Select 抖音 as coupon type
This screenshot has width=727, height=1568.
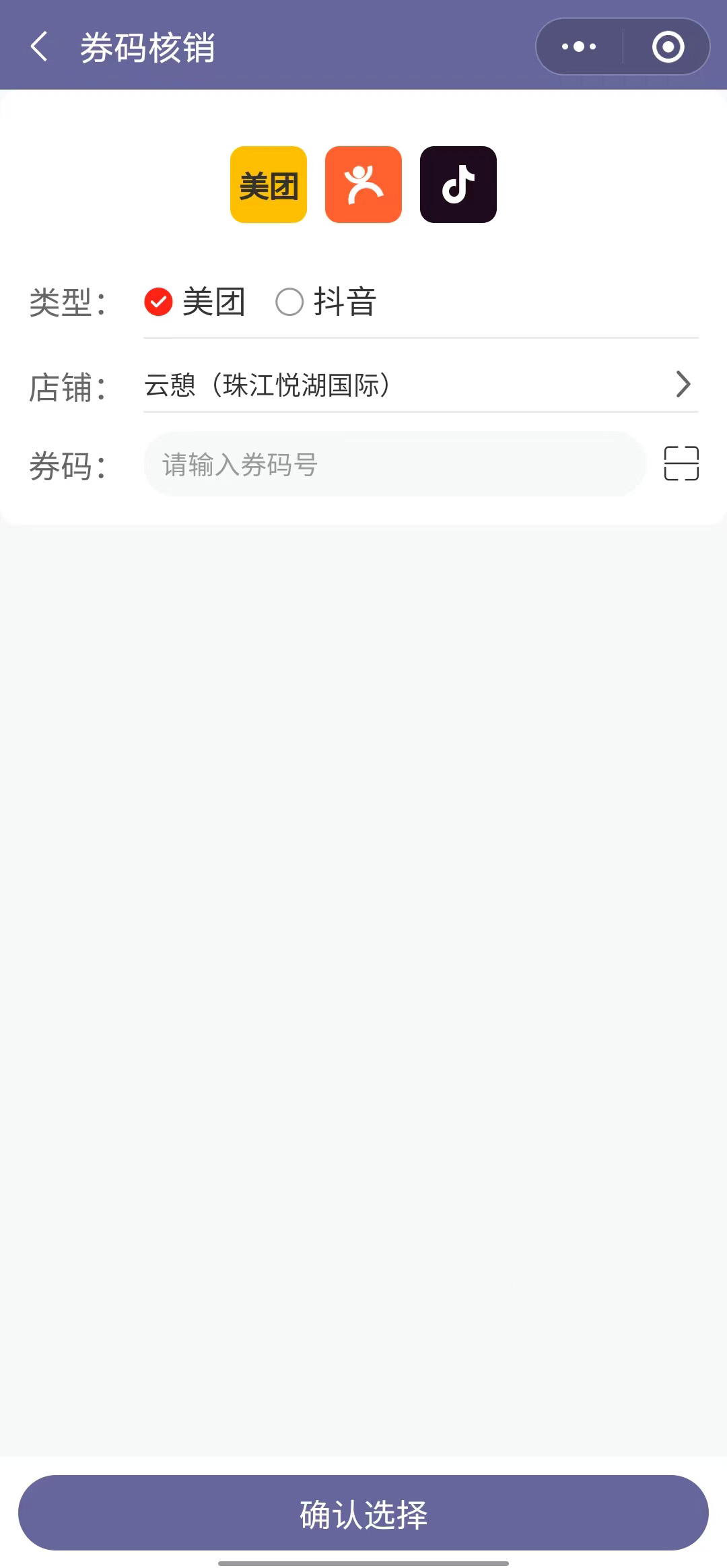[326, 302]
